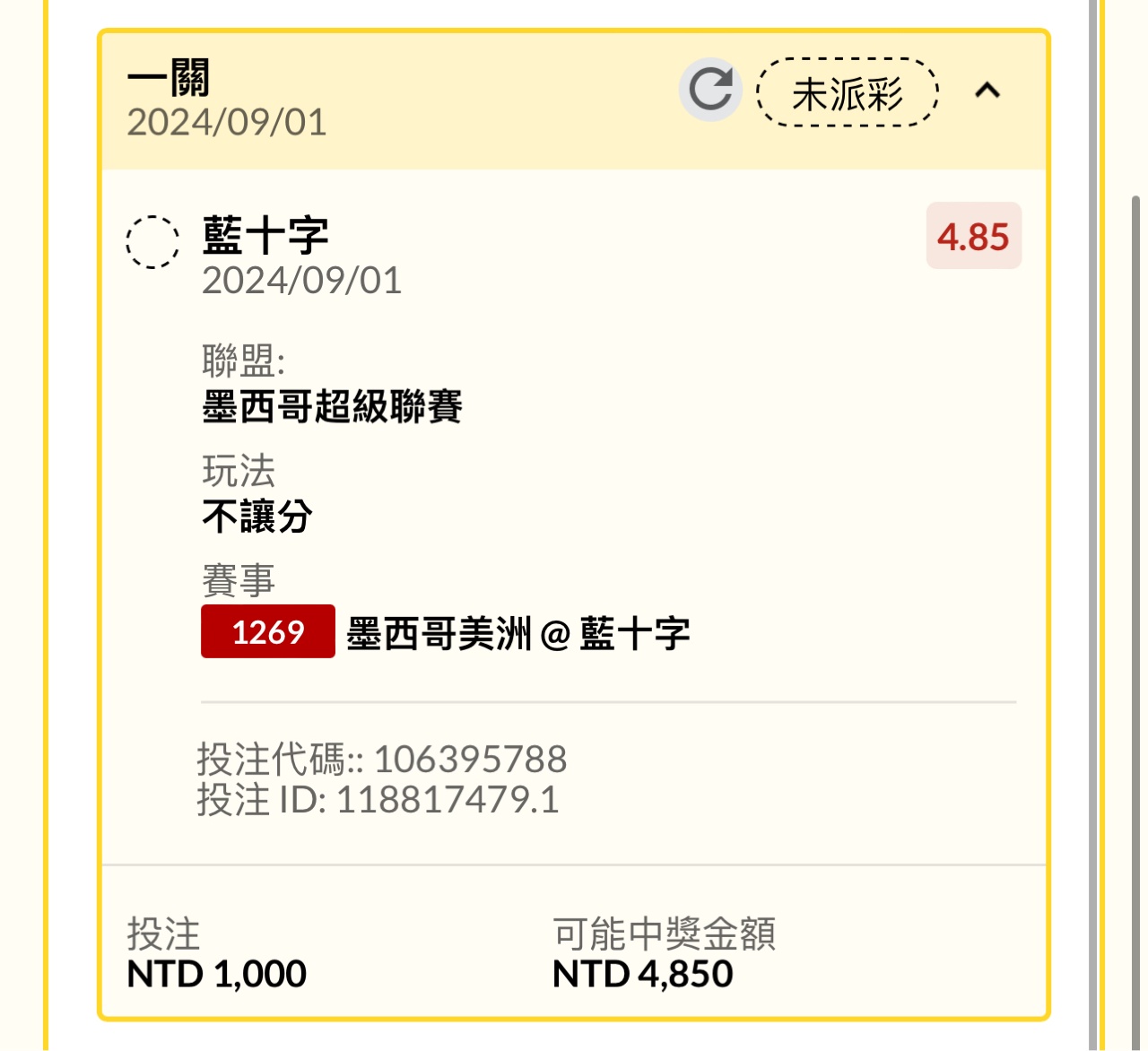Collapse the 一關 bet details
Screen dimensions: 1148x1051
[987, 90]
